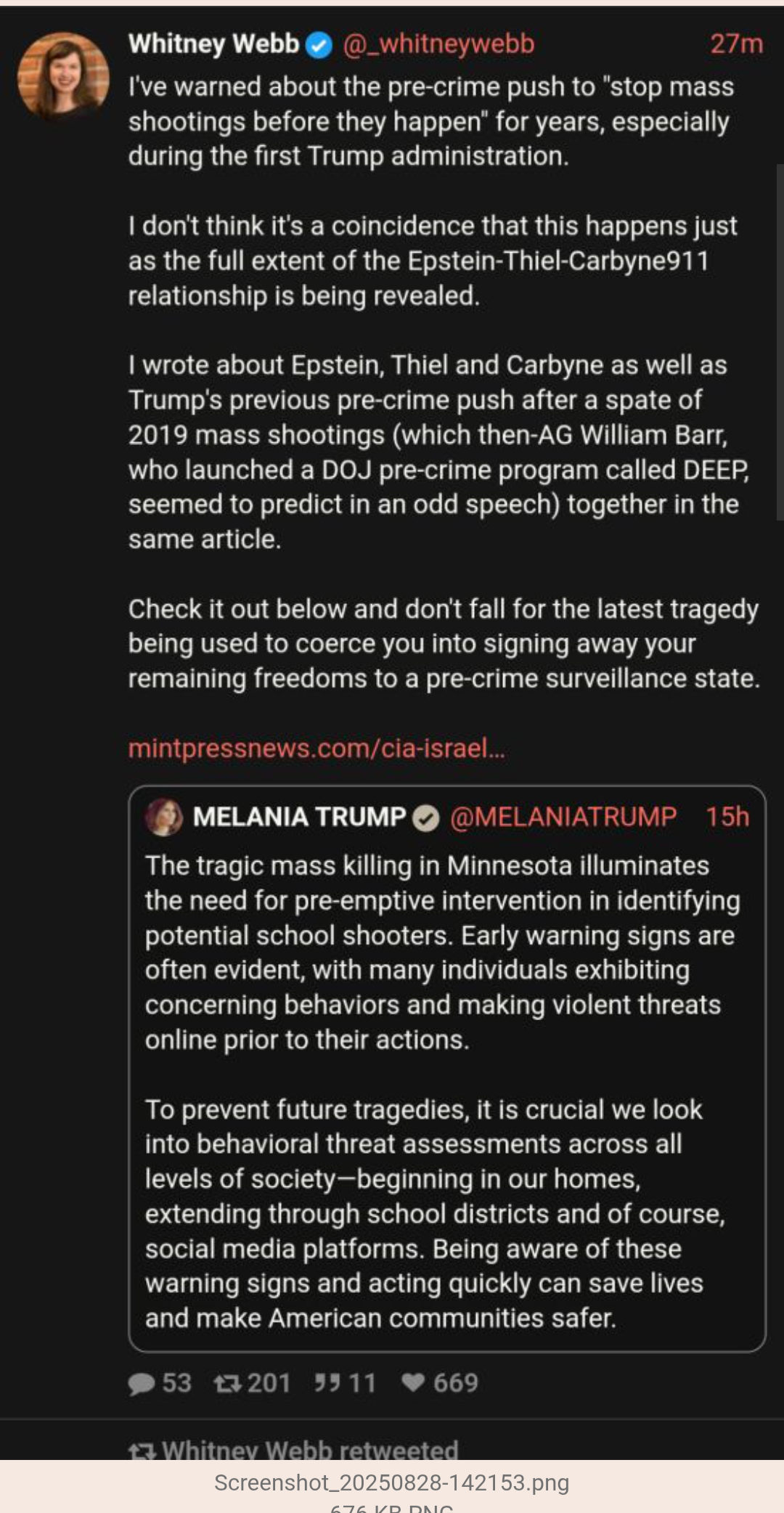Like the post with 669 hearts
Image resolution: width=784 pixels, height=1513 pixels.
click(440, 1383)
